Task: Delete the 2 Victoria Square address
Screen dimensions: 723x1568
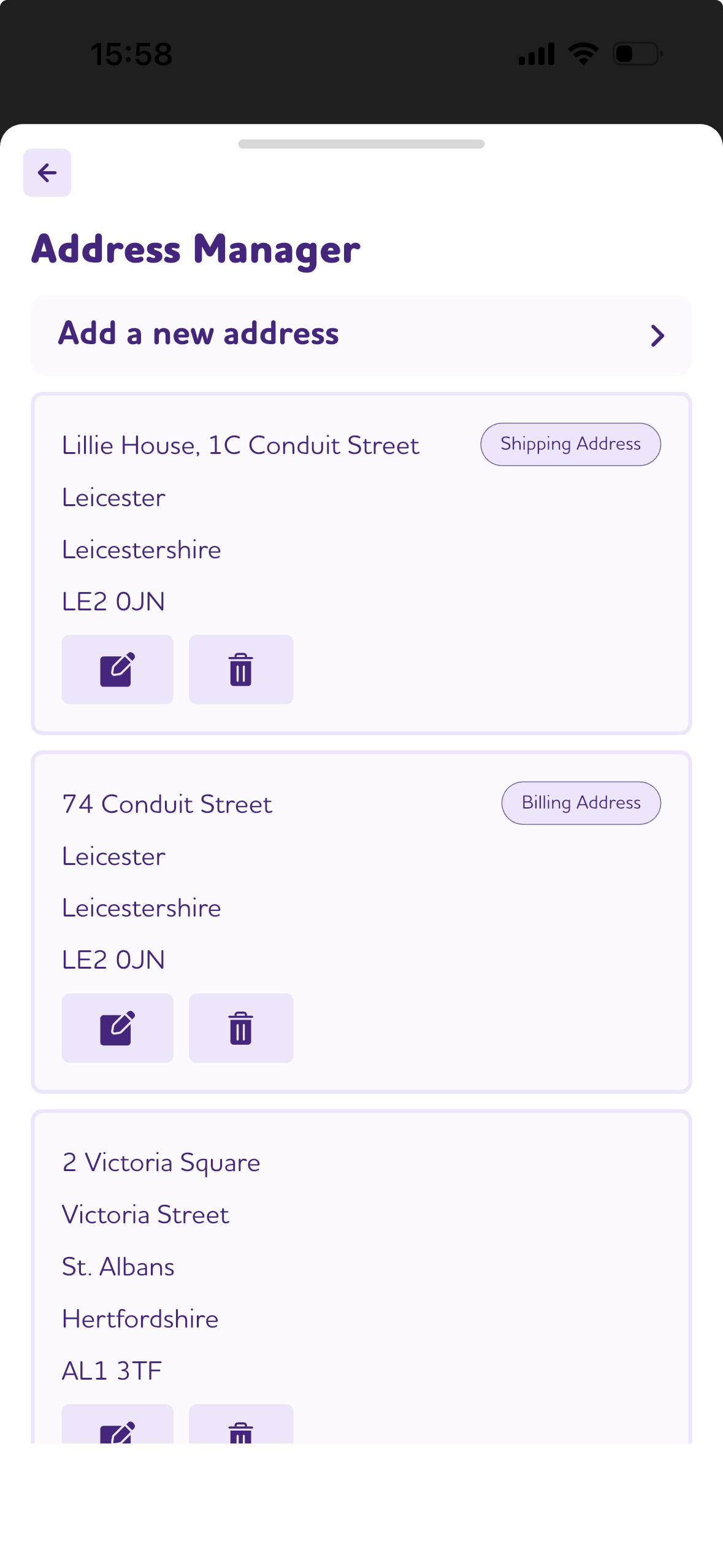Action: click(241, 1424)
